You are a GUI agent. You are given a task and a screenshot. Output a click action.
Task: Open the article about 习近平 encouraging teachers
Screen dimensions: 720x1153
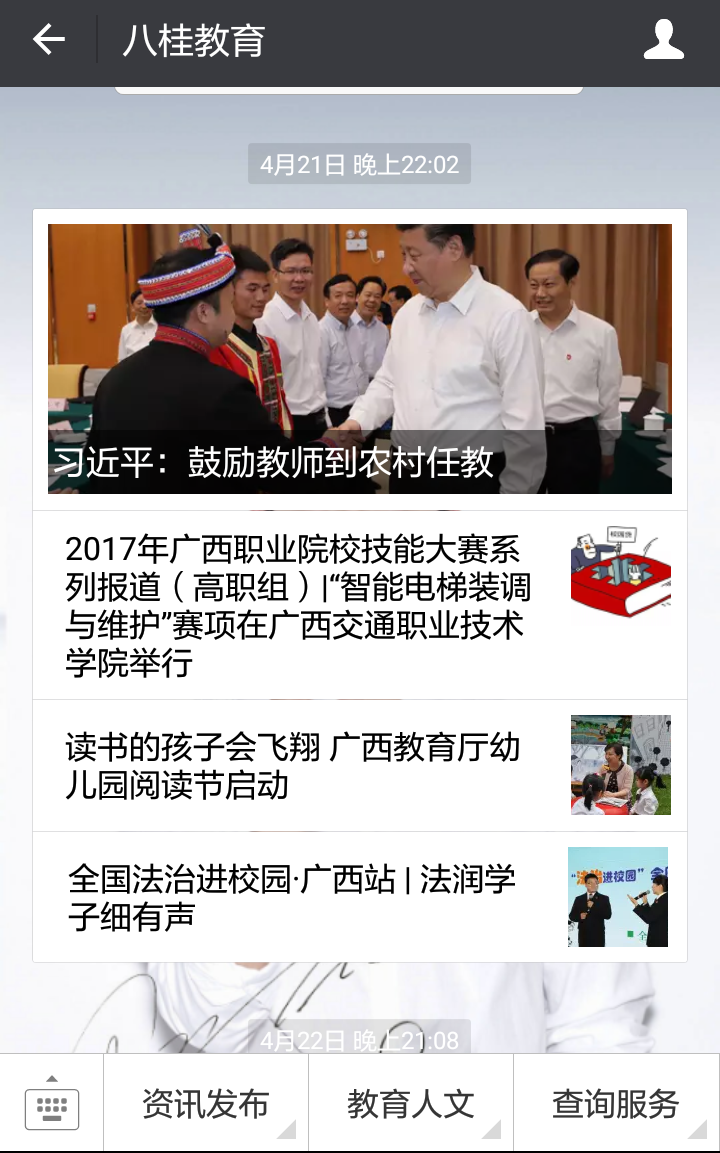coord(359,359)
